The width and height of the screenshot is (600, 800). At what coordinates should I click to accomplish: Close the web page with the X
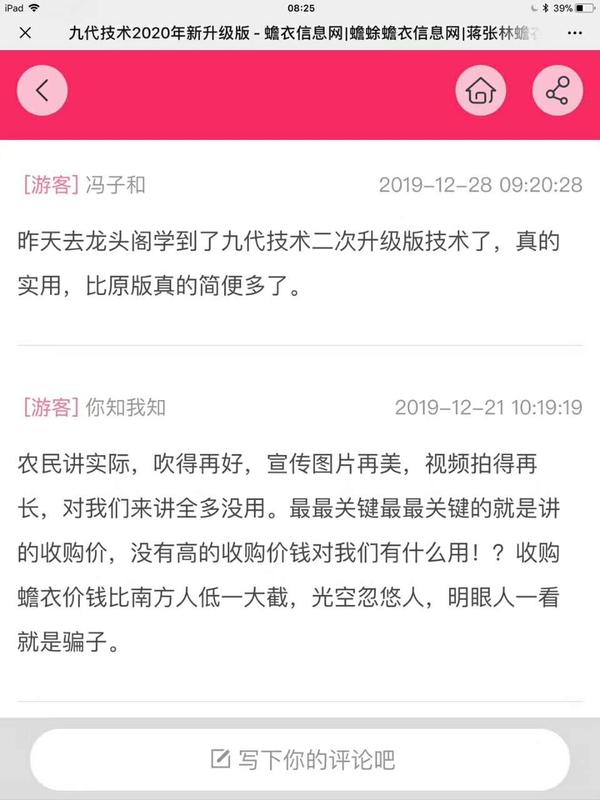click(x=24, y=32)
